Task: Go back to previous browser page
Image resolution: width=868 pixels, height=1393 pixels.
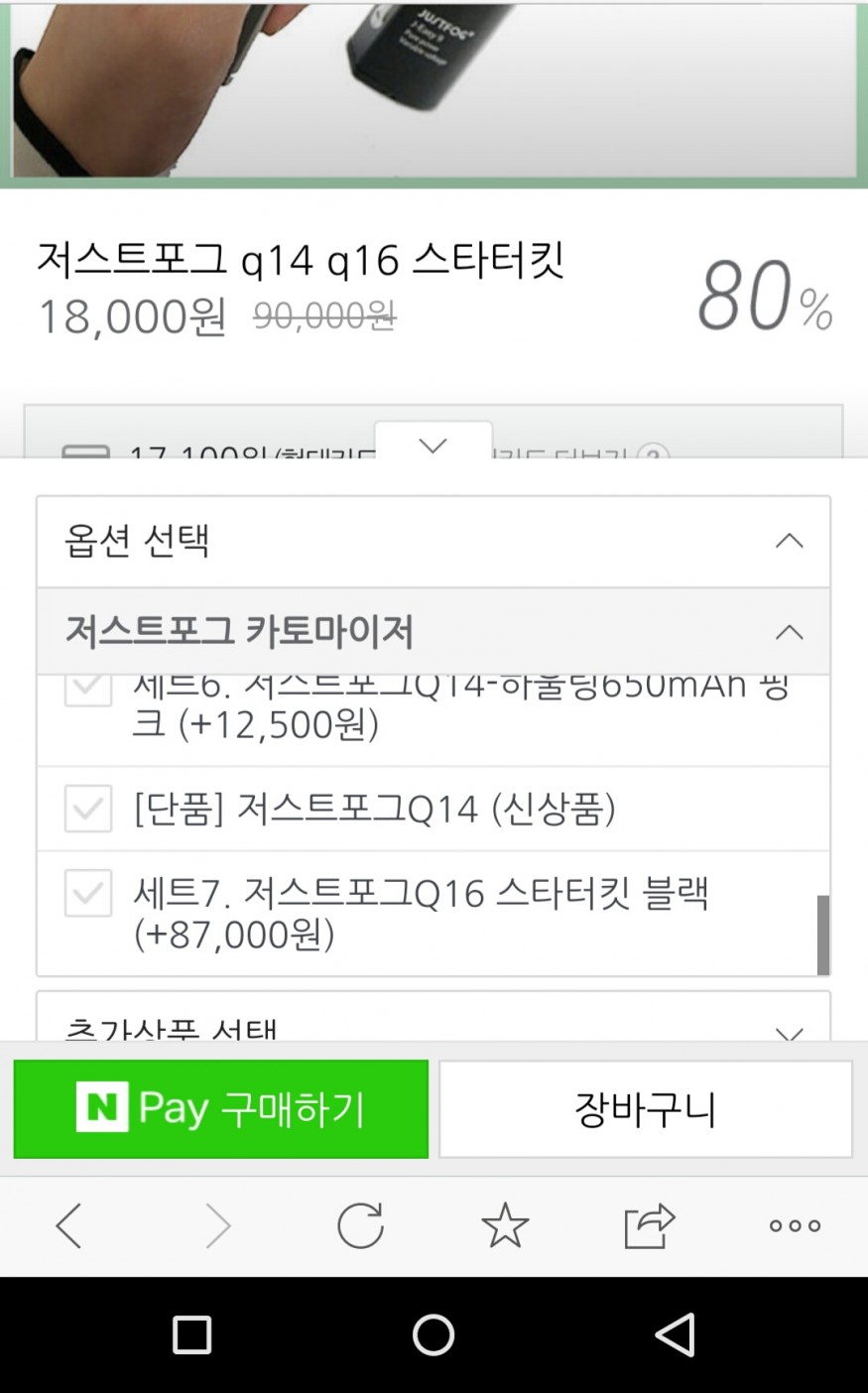Action: (x=68, y=1226)
